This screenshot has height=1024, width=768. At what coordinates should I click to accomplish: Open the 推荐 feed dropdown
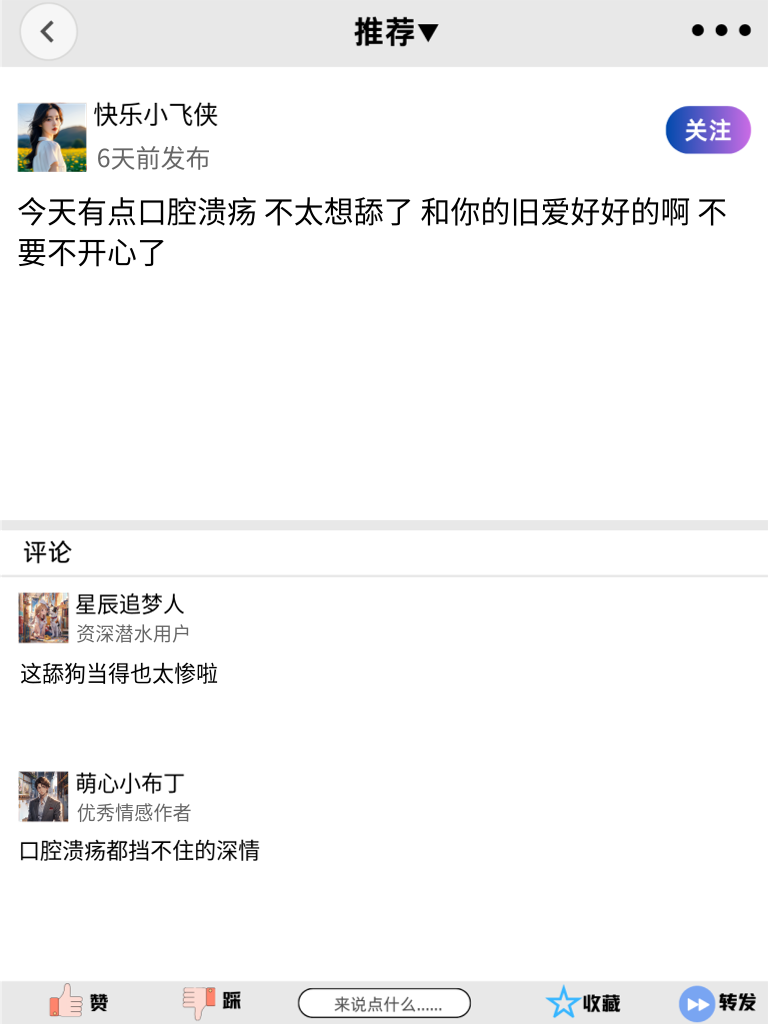[x=397, y=31]
